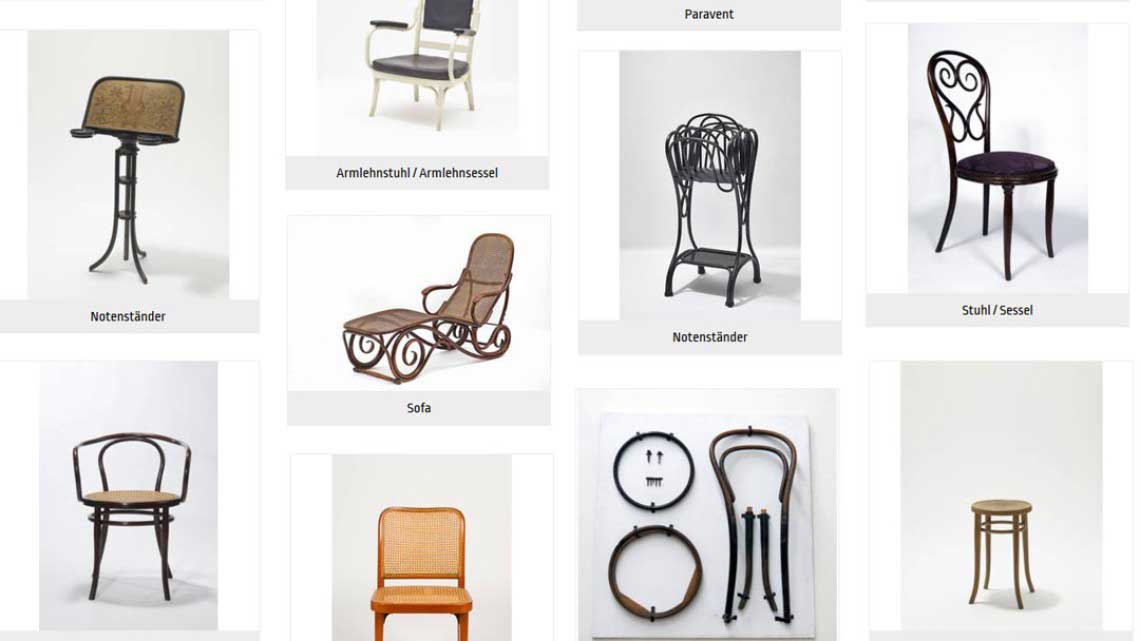Viewport: 1140px width, 641px height.
Task: View the Sofa chaise longue card
Action: pyautogui.click(x=418, y=303)
